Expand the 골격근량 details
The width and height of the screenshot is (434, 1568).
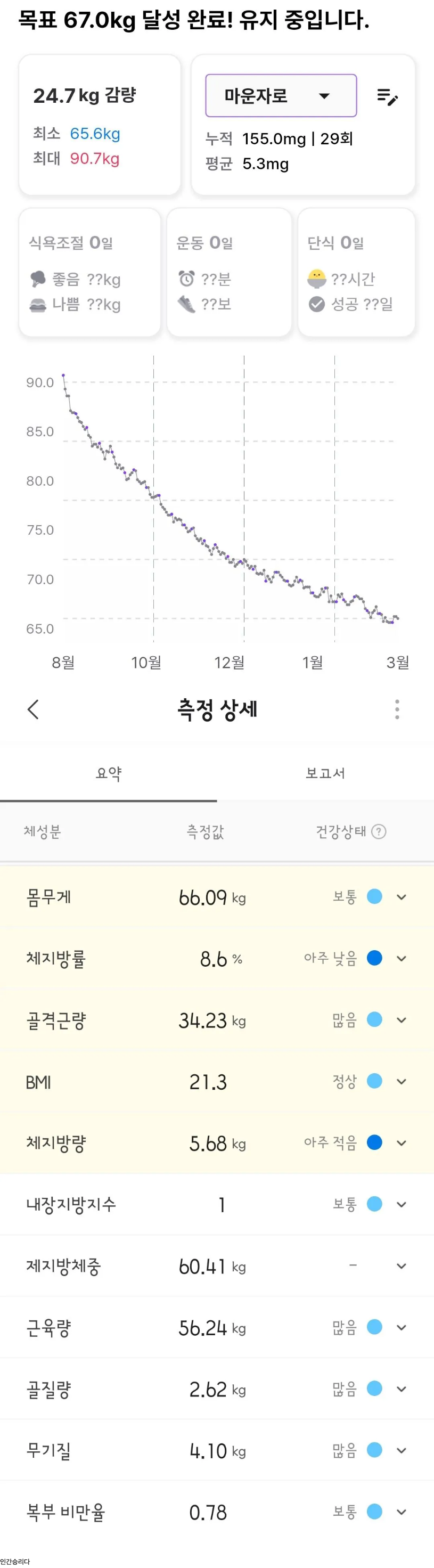401,1020
